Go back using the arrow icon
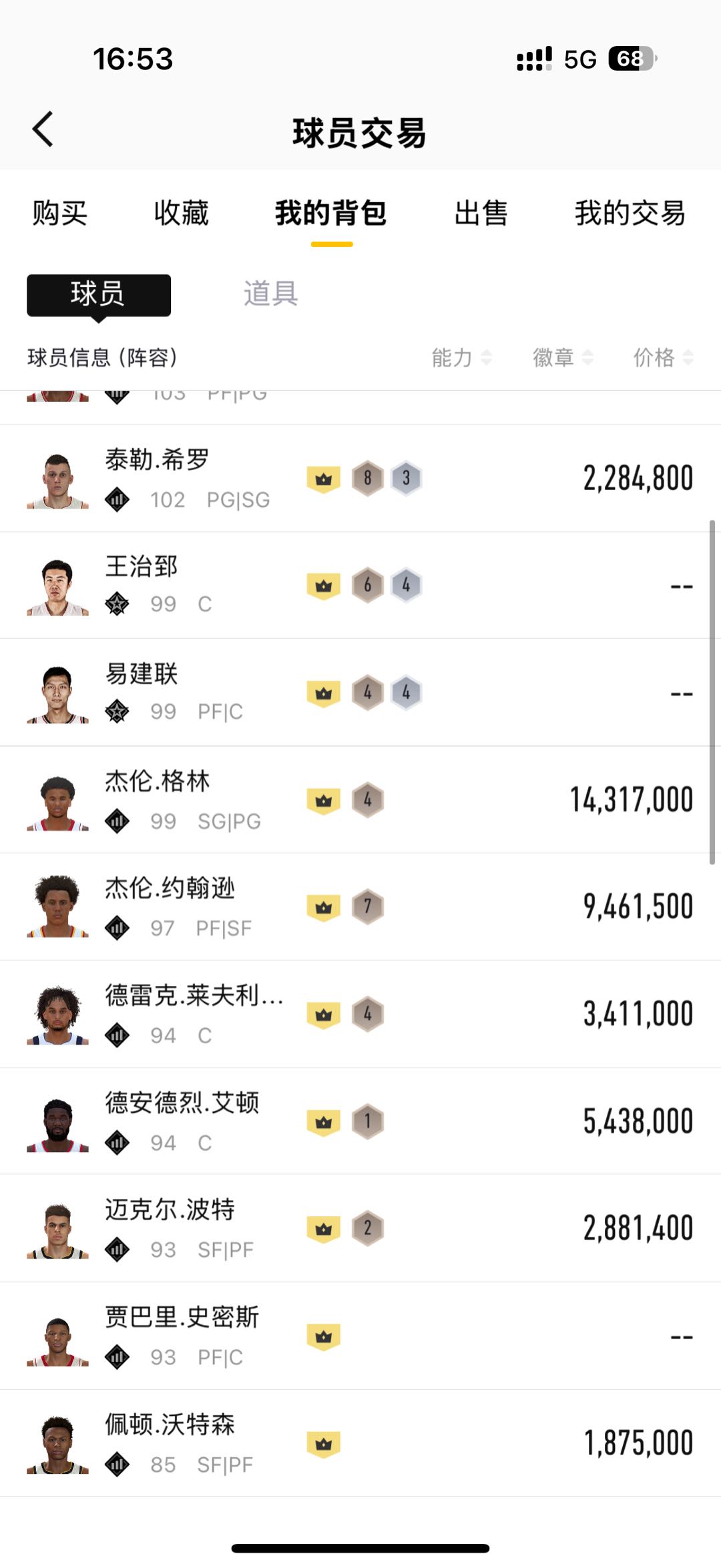Viewport: 721px width, 1568px height. [43, 129]
